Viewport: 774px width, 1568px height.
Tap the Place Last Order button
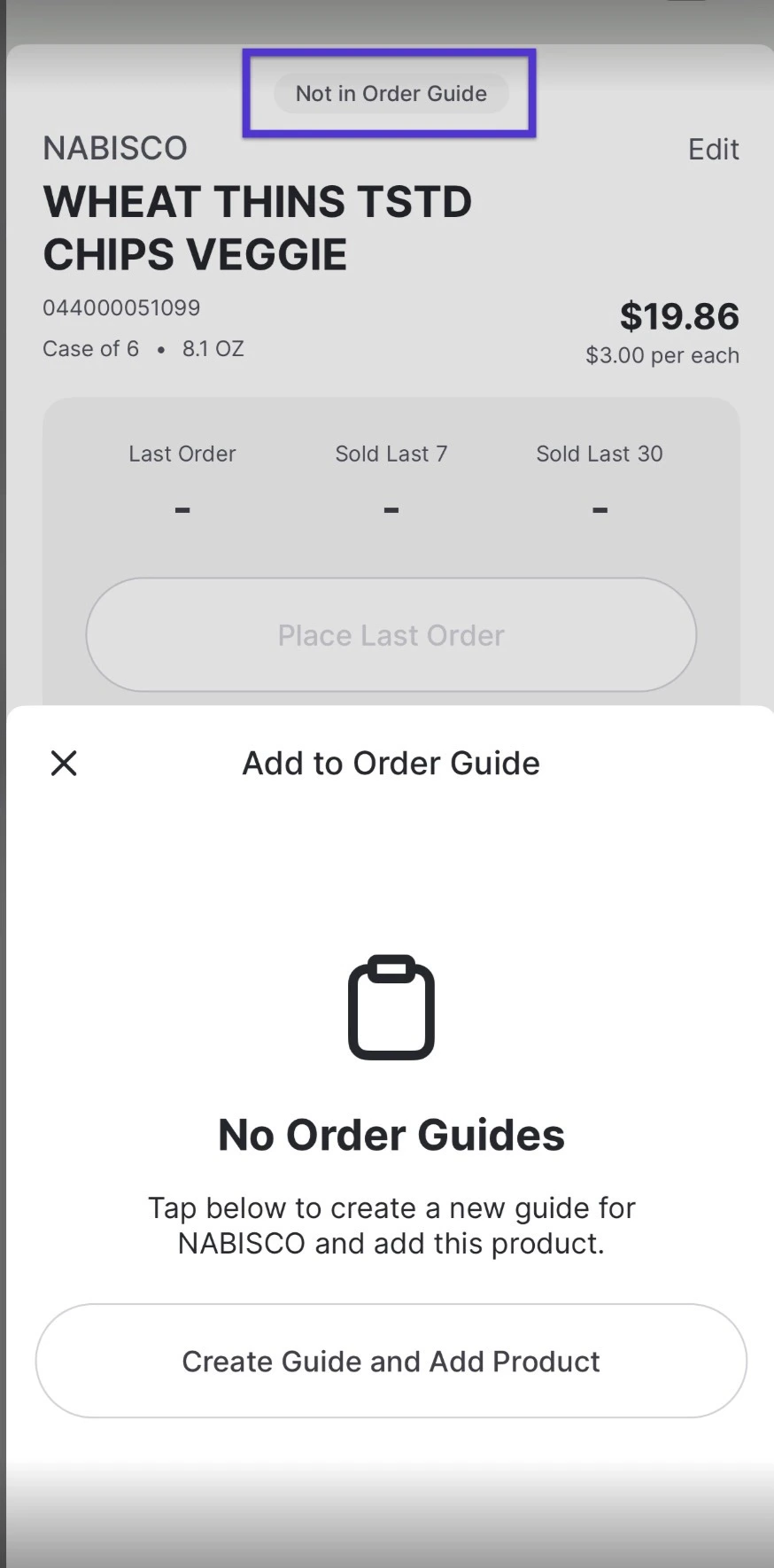[x=391, y=635]
